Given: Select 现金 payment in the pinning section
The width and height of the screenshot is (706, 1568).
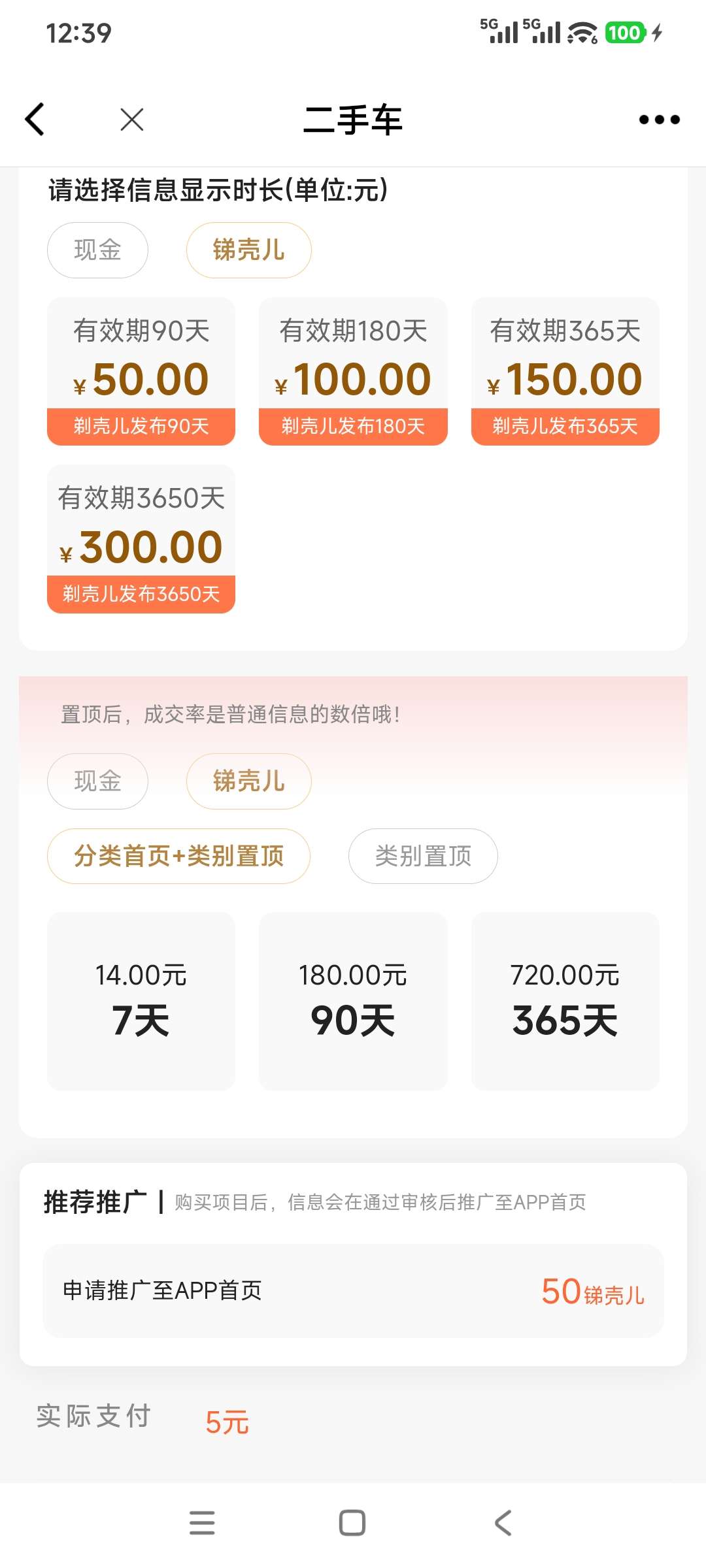Looking at the screenshot, I should [x=97, y=781].
